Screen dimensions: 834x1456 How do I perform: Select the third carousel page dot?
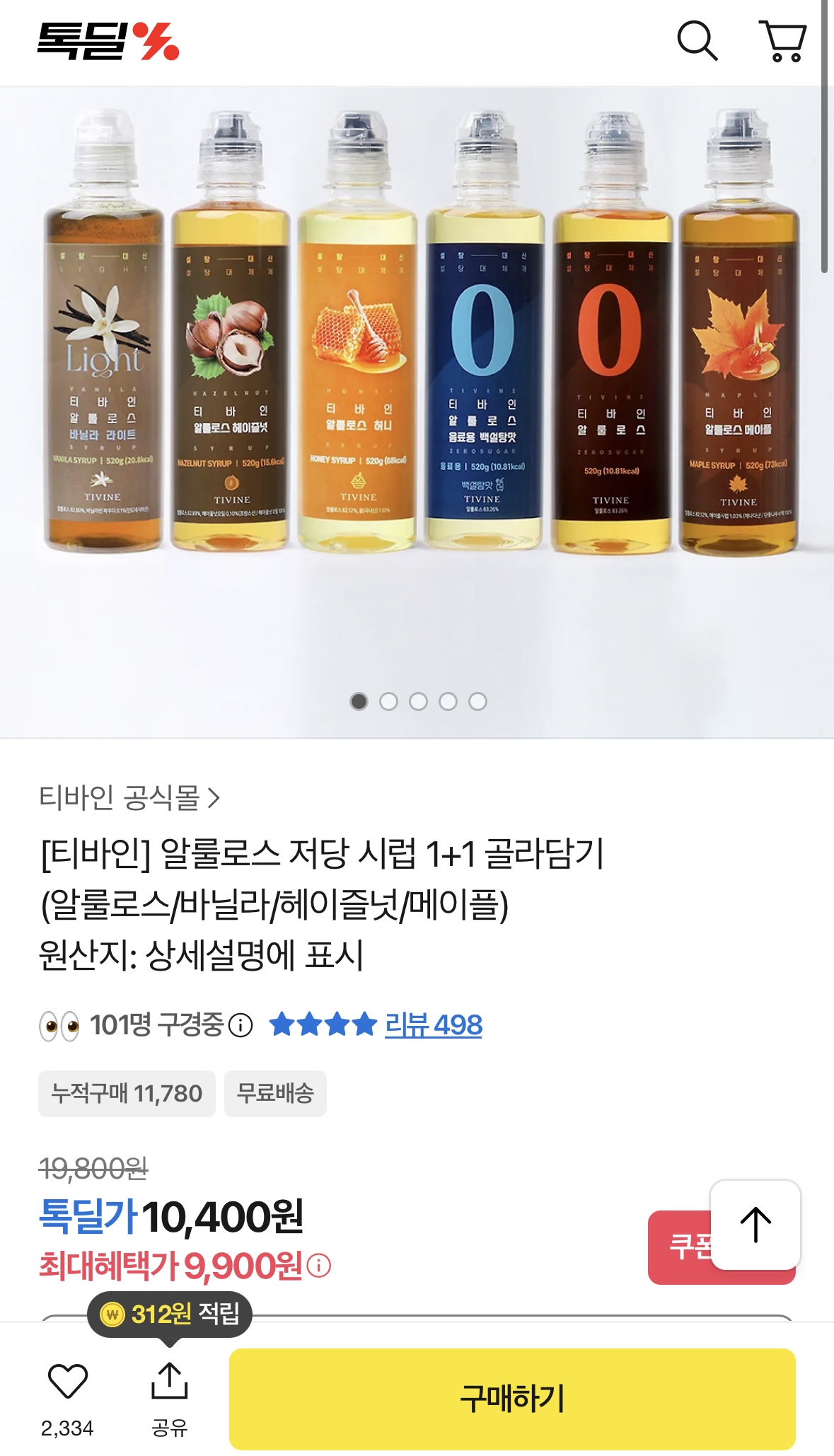click(417, 702)
